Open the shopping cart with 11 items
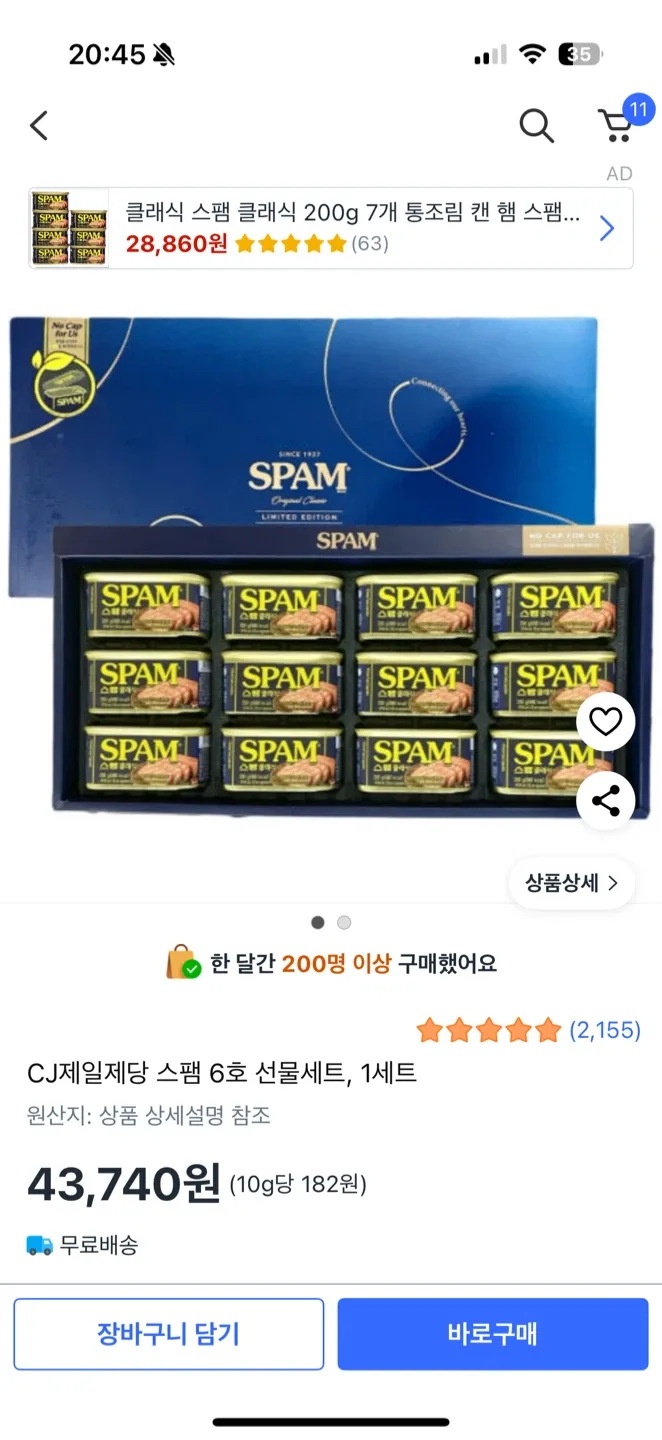Image resolution: width=662 pixels, height=1440 pixels. click(x=619, y=123)
